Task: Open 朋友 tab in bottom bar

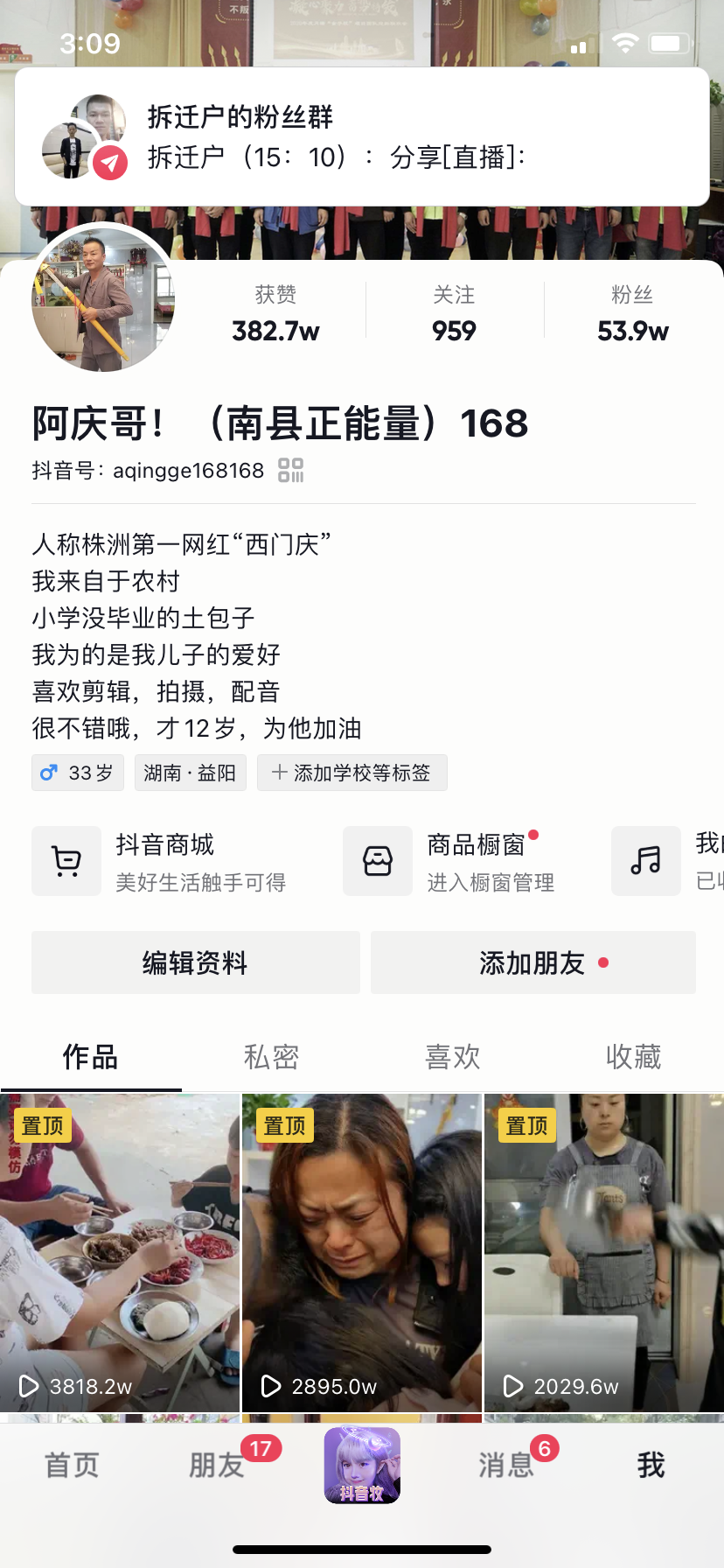Action: pos(217,1465)
